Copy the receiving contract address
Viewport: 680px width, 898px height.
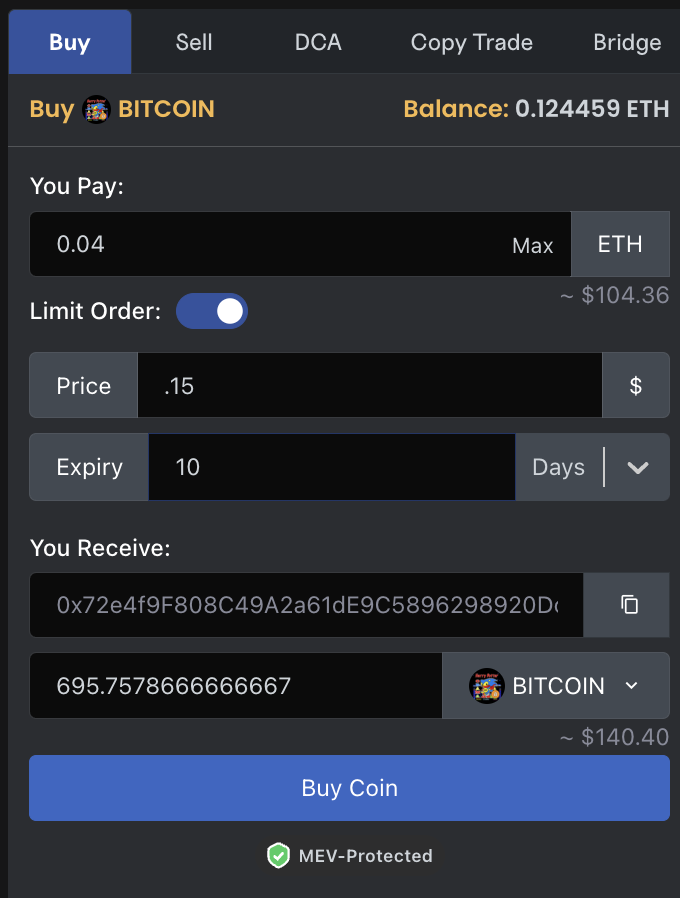click(x=628, y=604)
